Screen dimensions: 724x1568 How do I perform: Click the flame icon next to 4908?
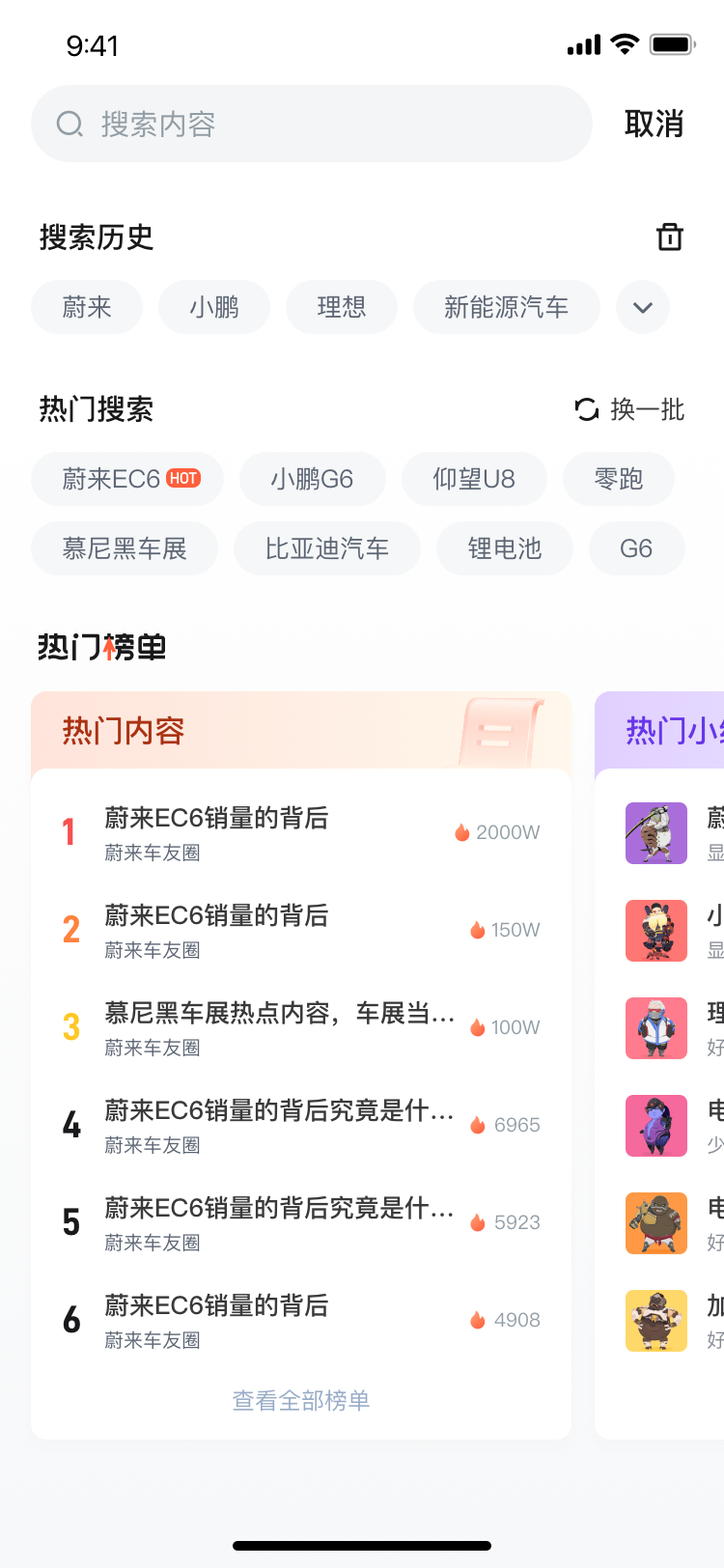point(476,1319)
